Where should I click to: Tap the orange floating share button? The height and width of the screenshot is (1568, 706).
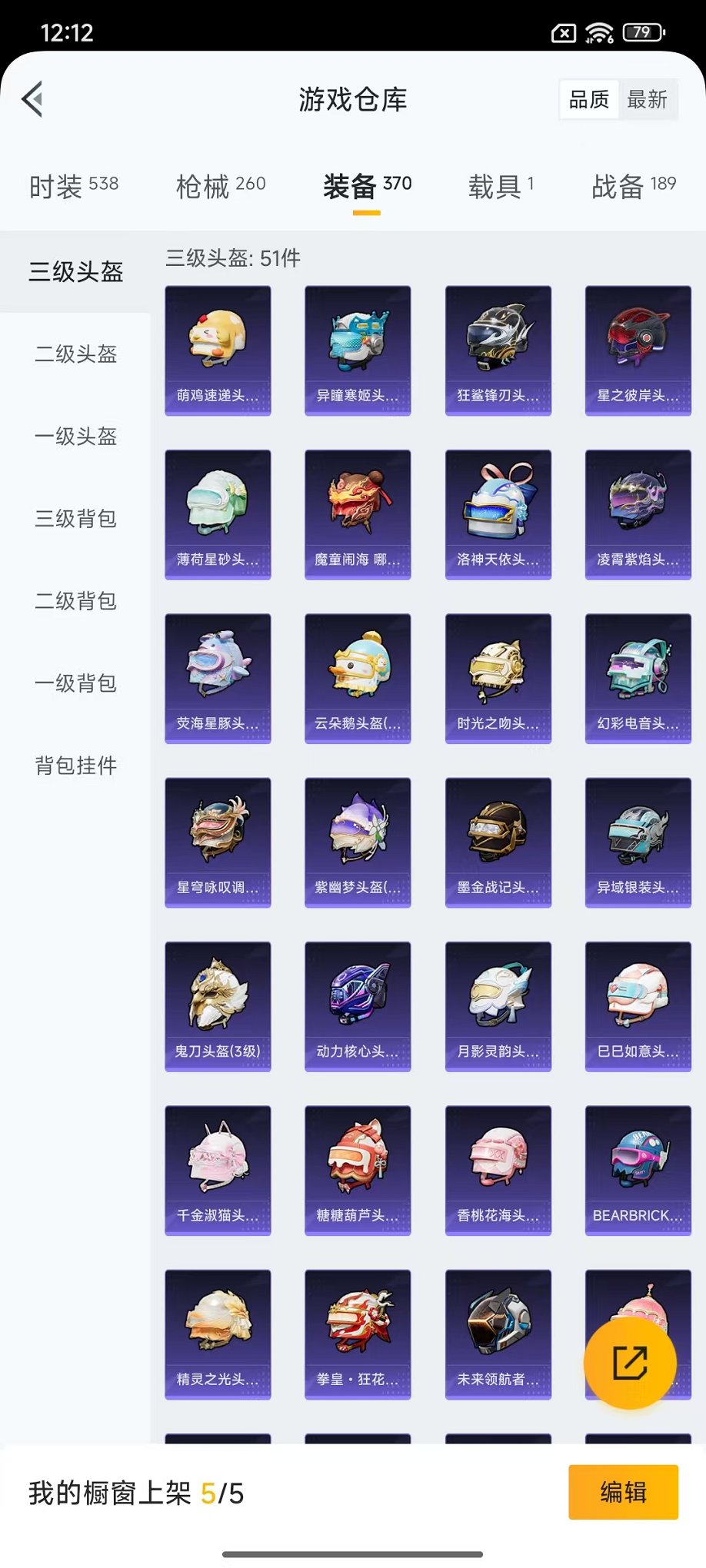[630, 1363]
